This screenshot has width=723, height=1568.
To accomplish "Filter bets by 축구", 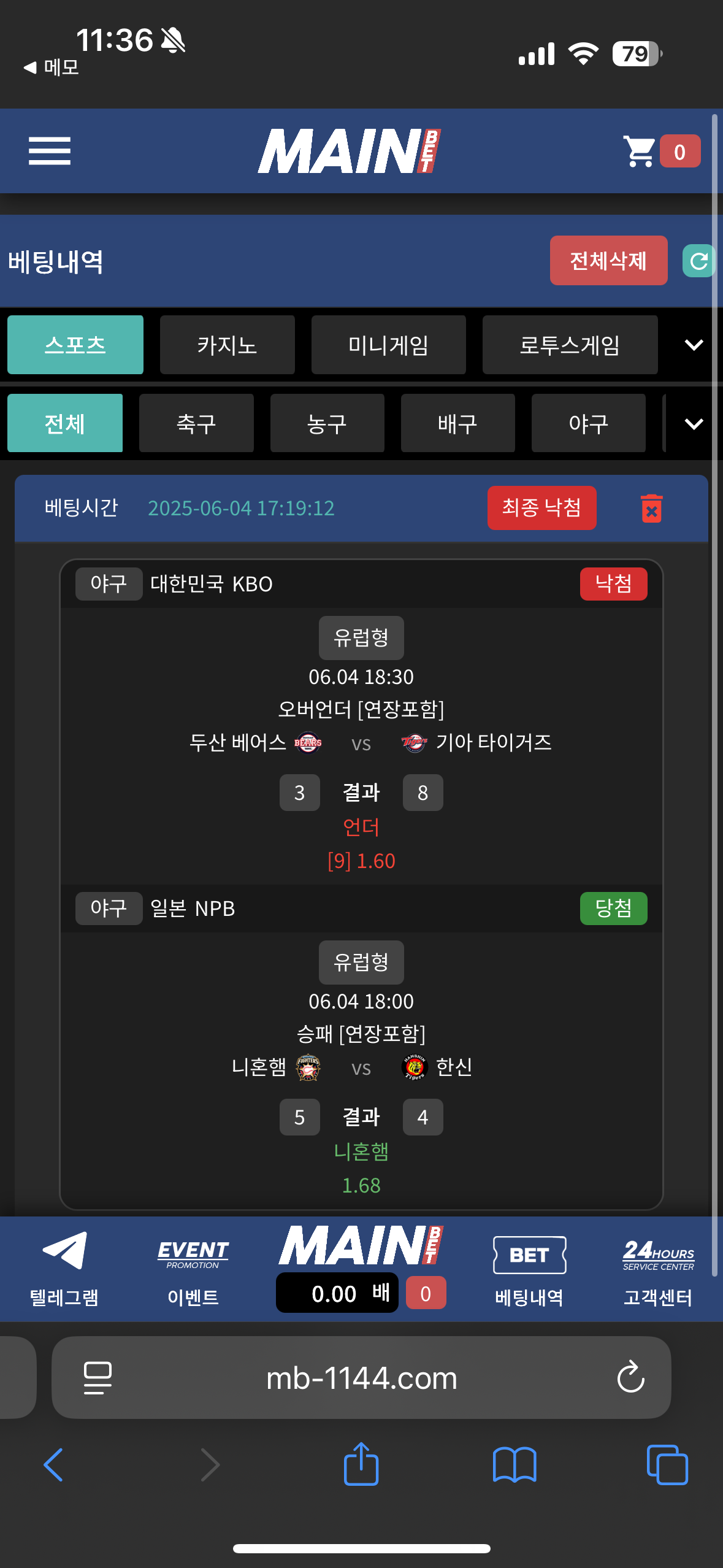I will (x=196, y=423).
